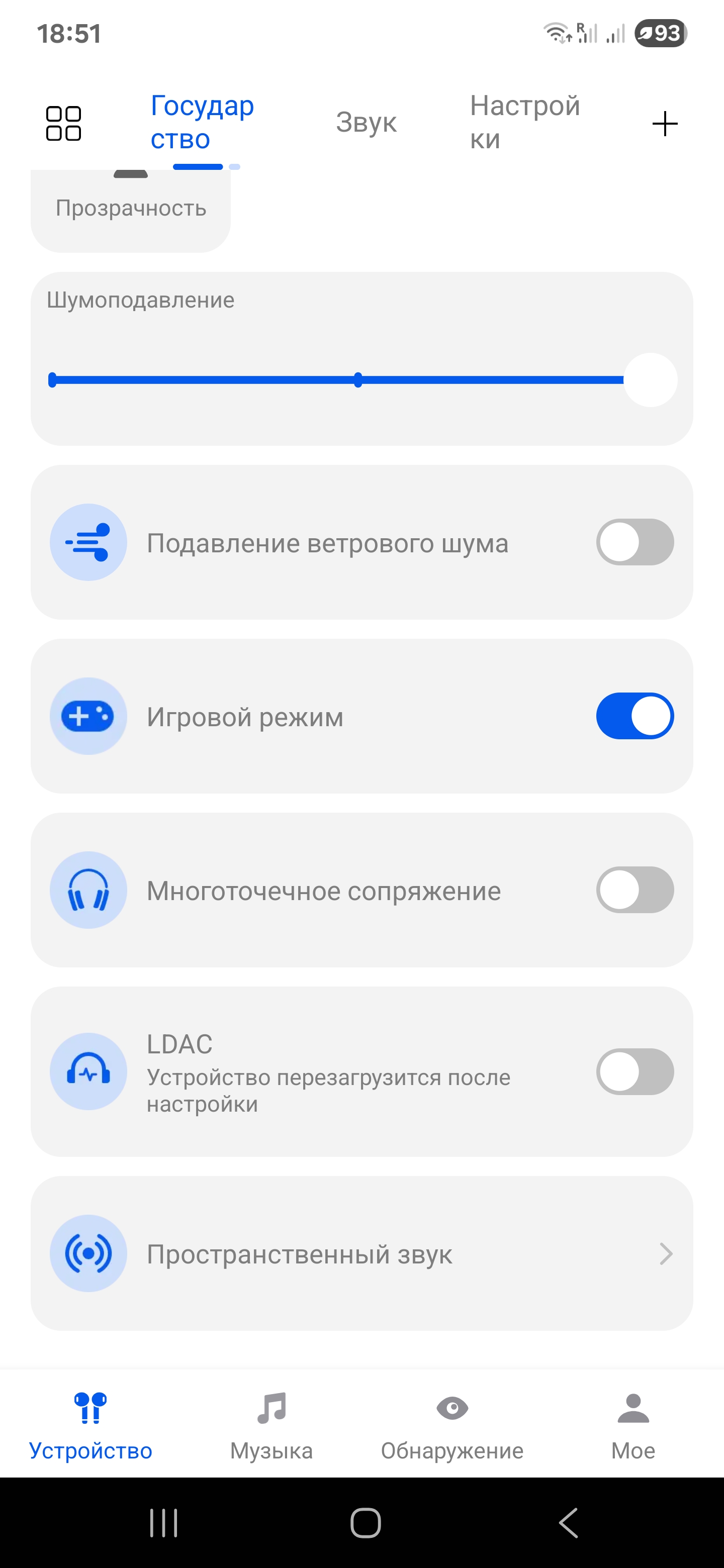This screenshot has width=724, height=1568.
Task: Tap the plus icon to add
Action: pyautogui.click(x=664, y=124)
